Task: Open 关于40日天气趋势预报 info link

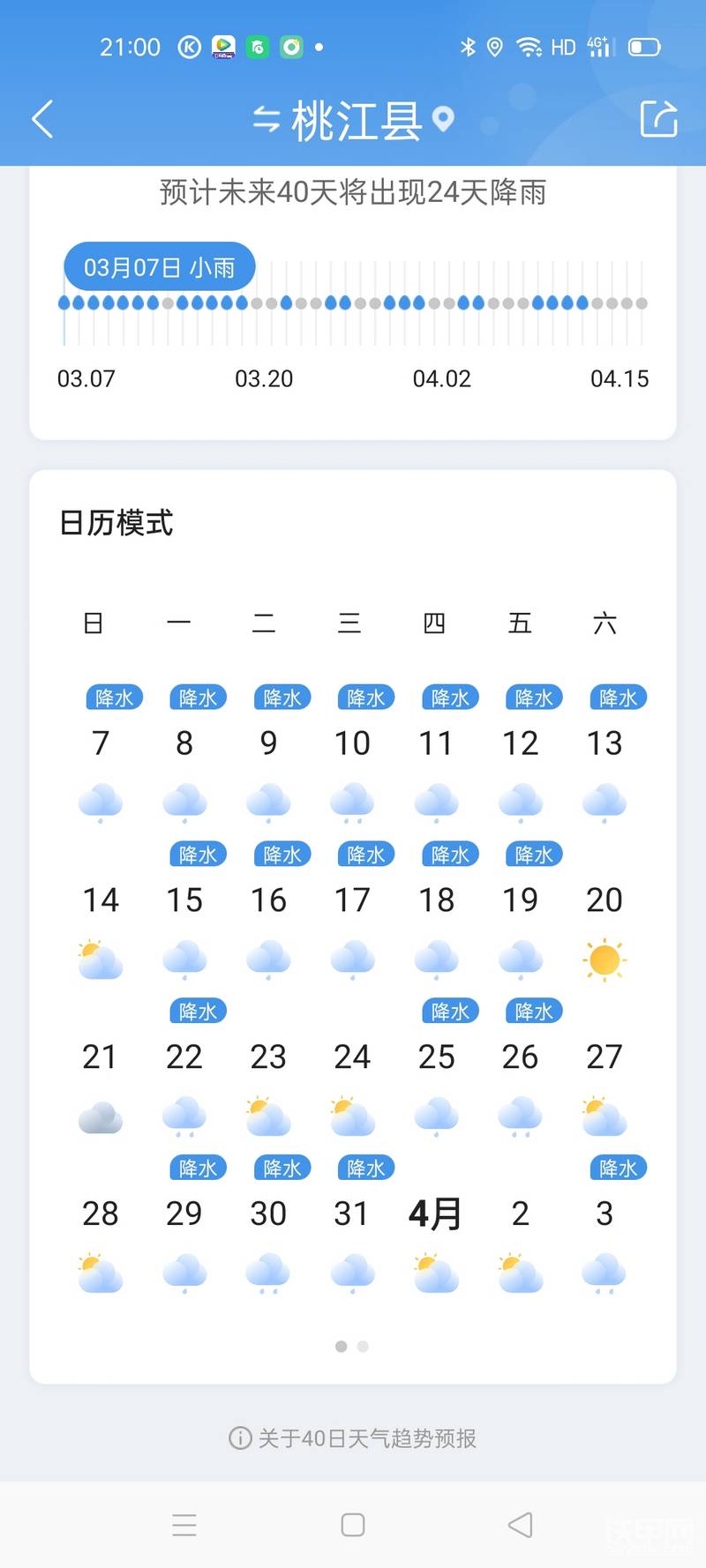Action: pyautogui.click(x=353, y=1438)
